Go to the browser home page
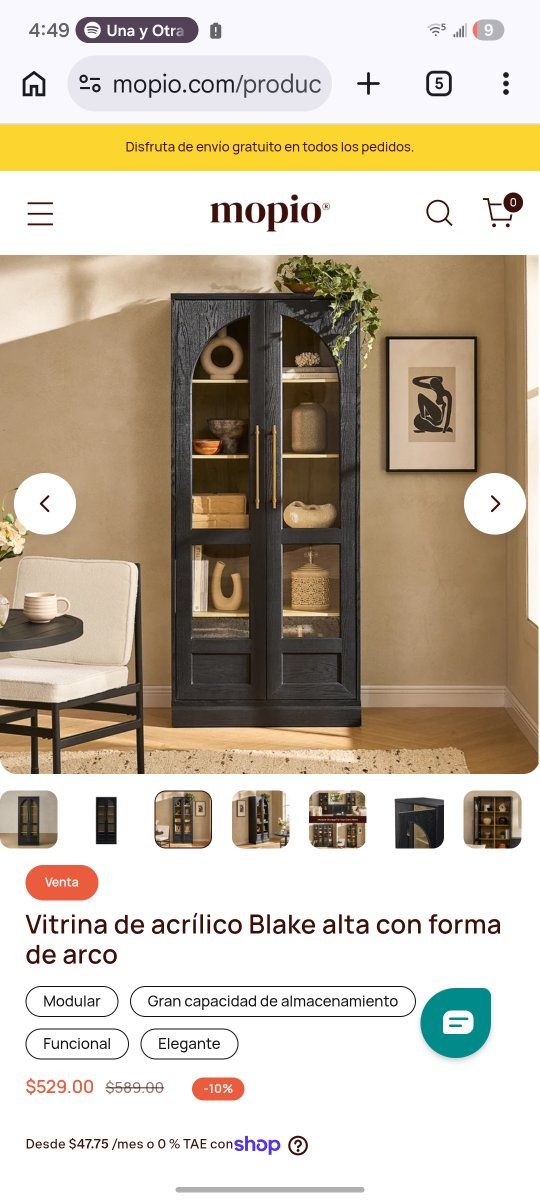Screen dimensions: 540x1200 tap(34, 84)
